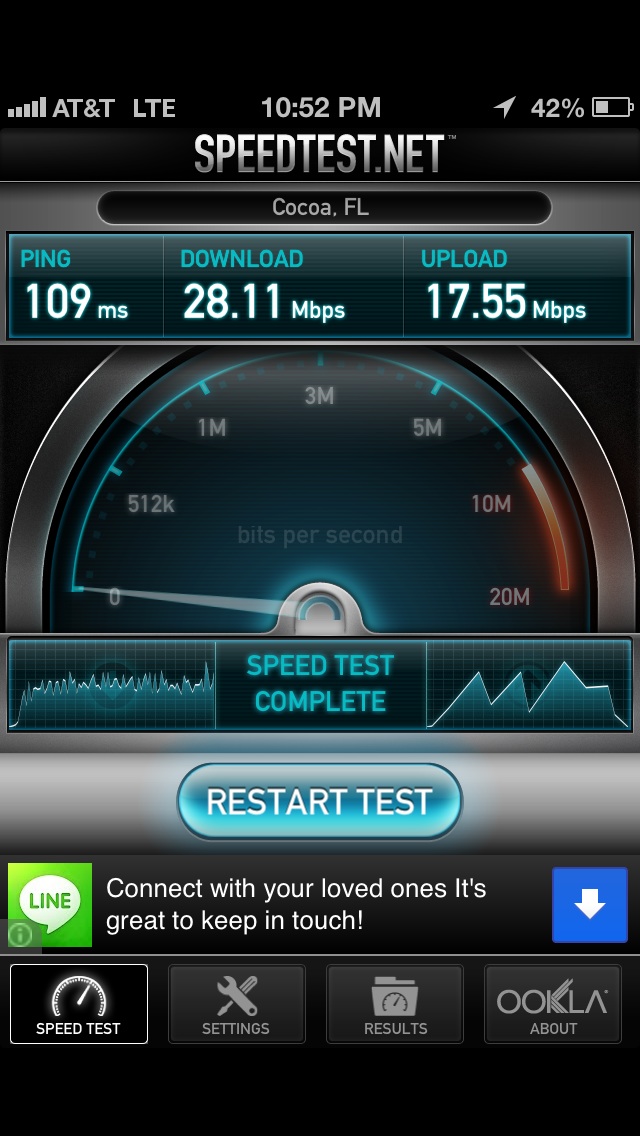The image size is (640, 1136).
Task: Download LINE with the blue arrow
Action: point(590,905)
